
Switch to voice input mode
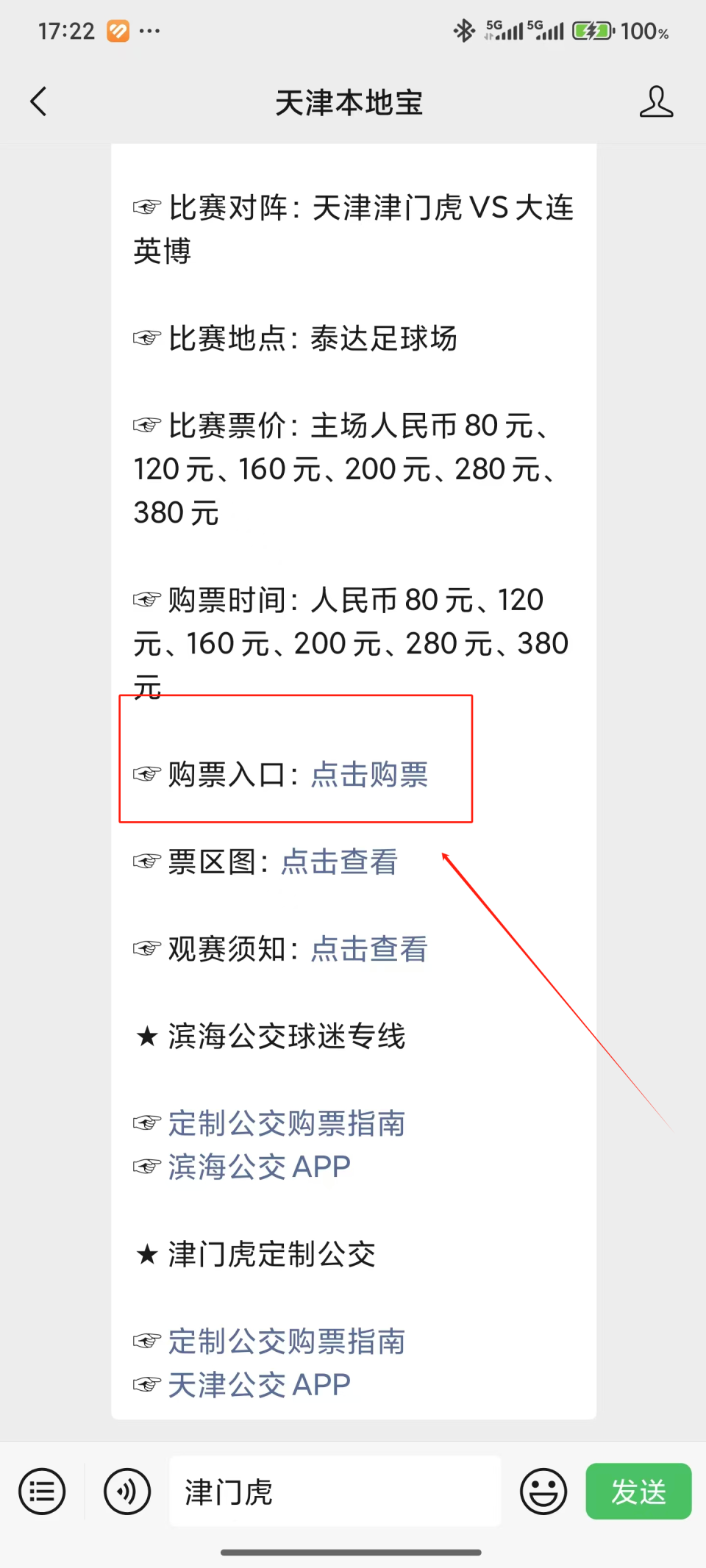pos(127,1492)
